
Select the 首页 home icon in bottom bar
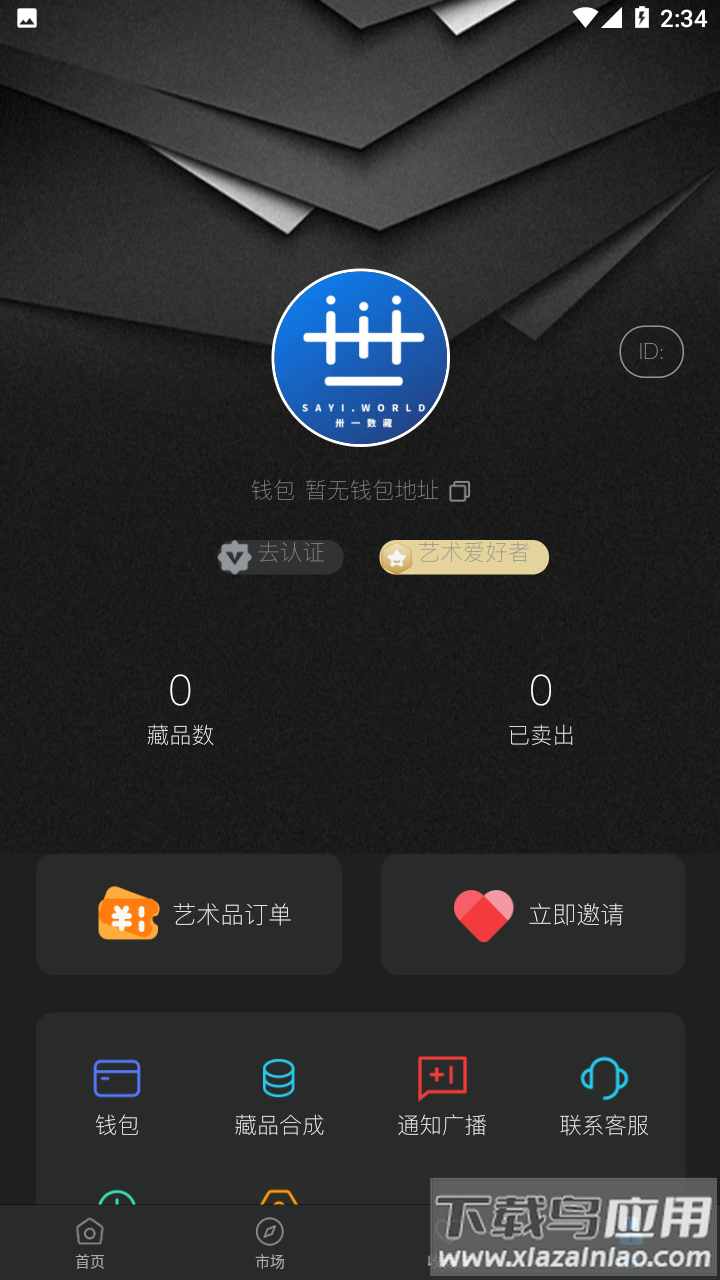(x=90, y=1232)
